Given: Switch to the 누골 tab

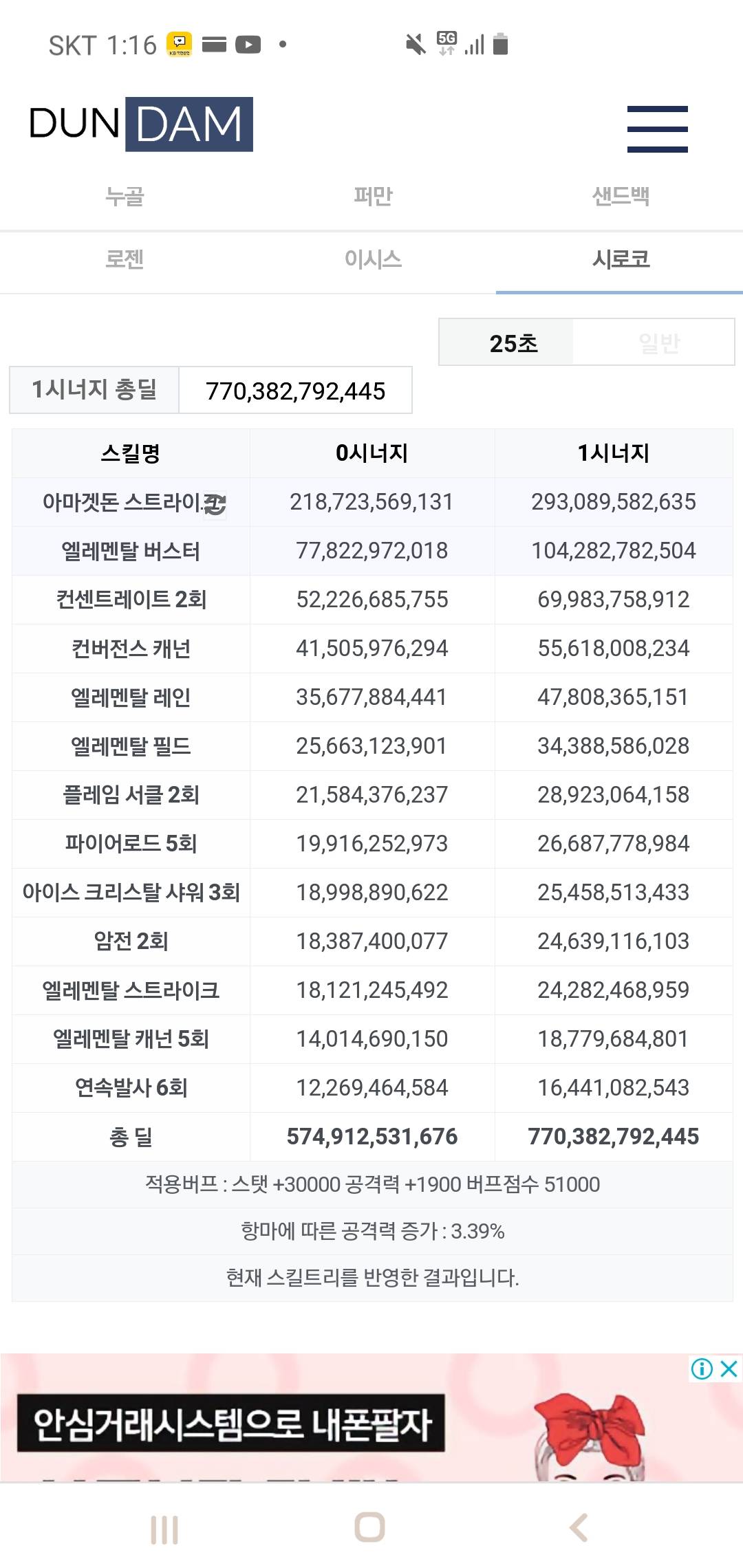Looking at the screenshot, I should 125,196.
